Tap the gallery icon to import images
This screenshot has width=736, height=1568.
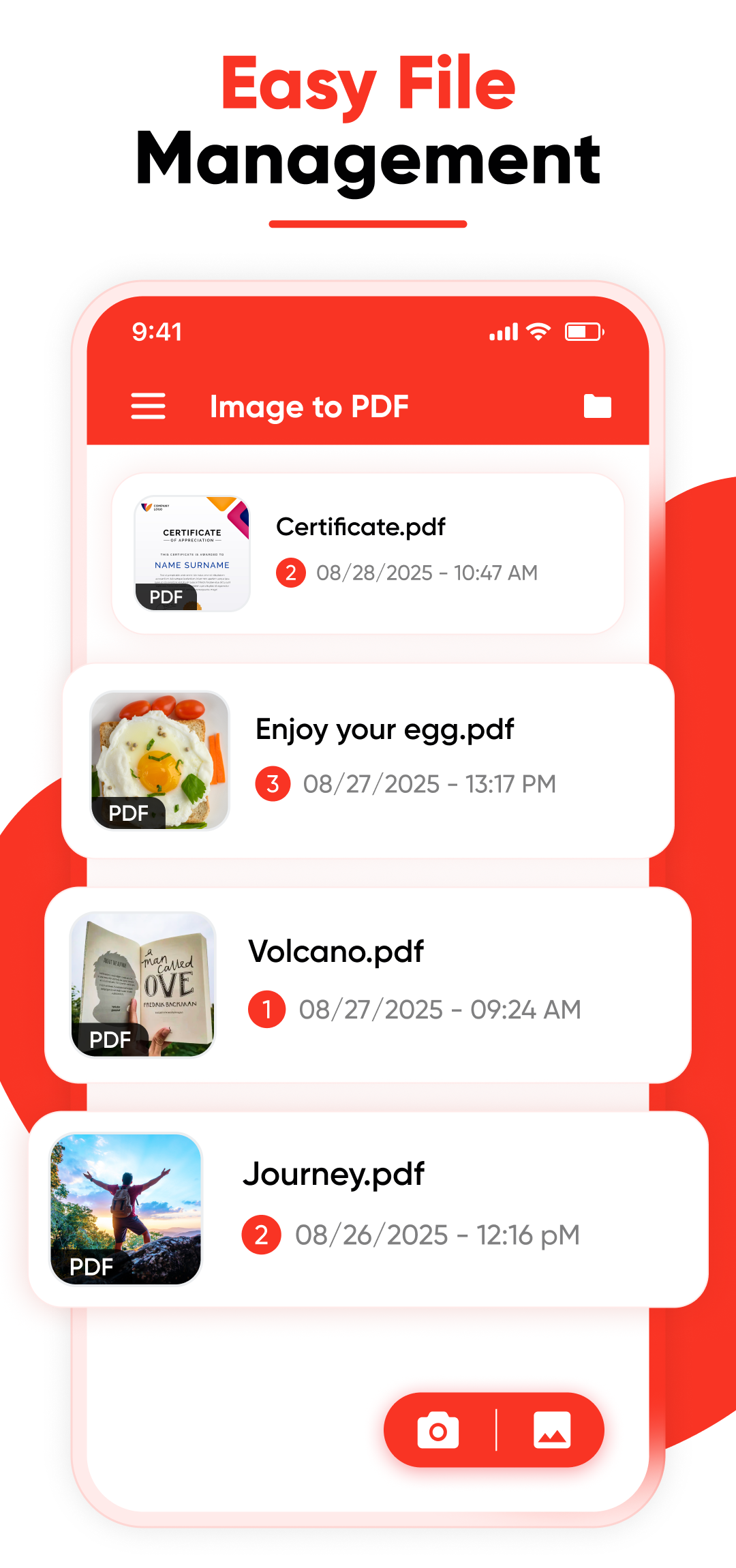551,1430
